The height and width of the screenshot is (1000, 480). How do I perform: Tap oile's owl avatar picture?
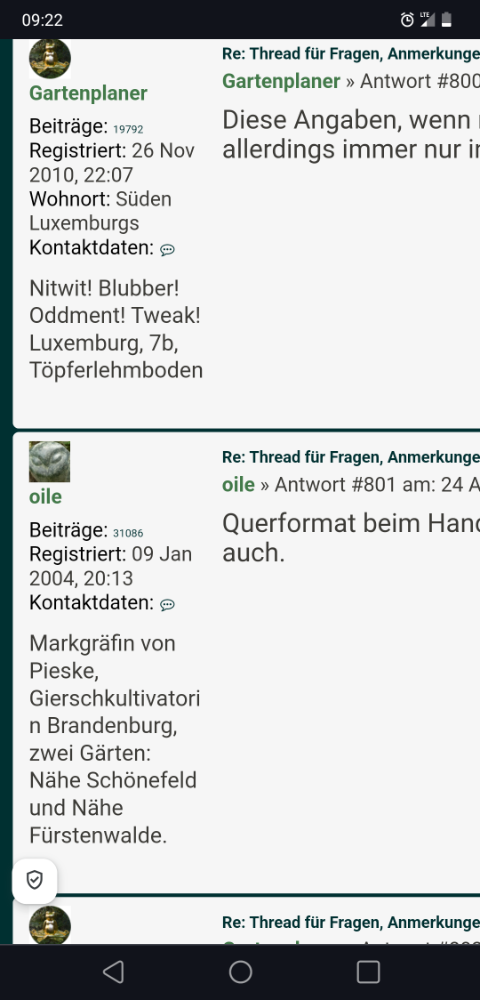pos(50,462)
